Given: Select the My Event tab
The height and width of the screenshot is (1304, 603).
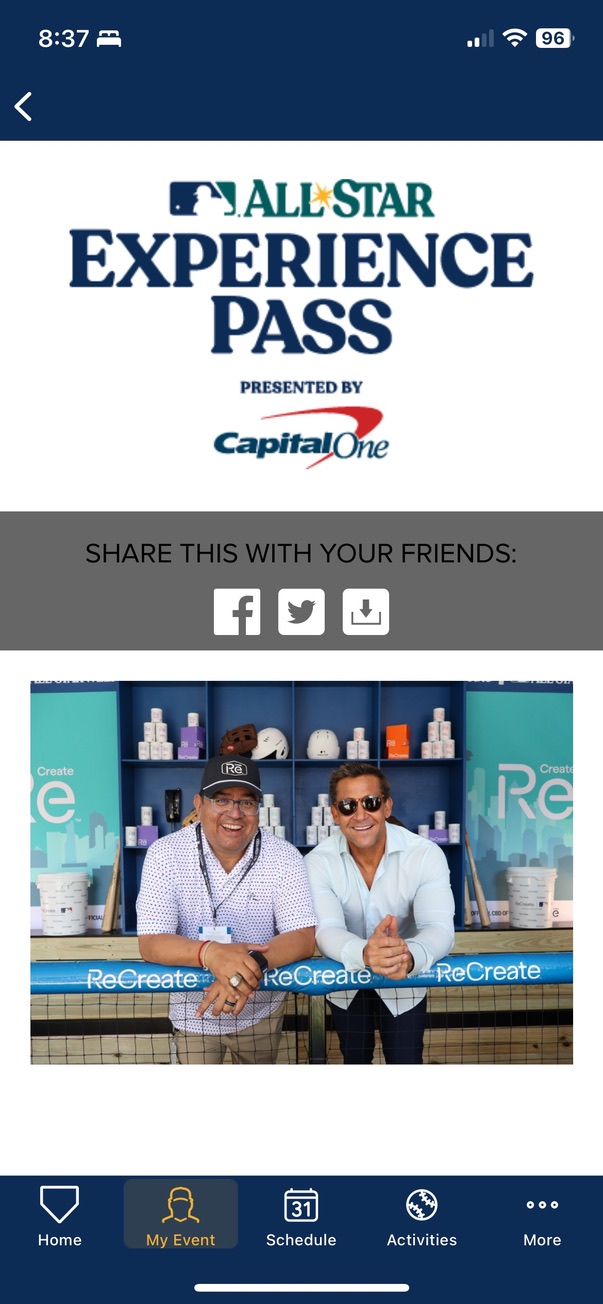Looking at the screenshot, I should [181, 1216].
